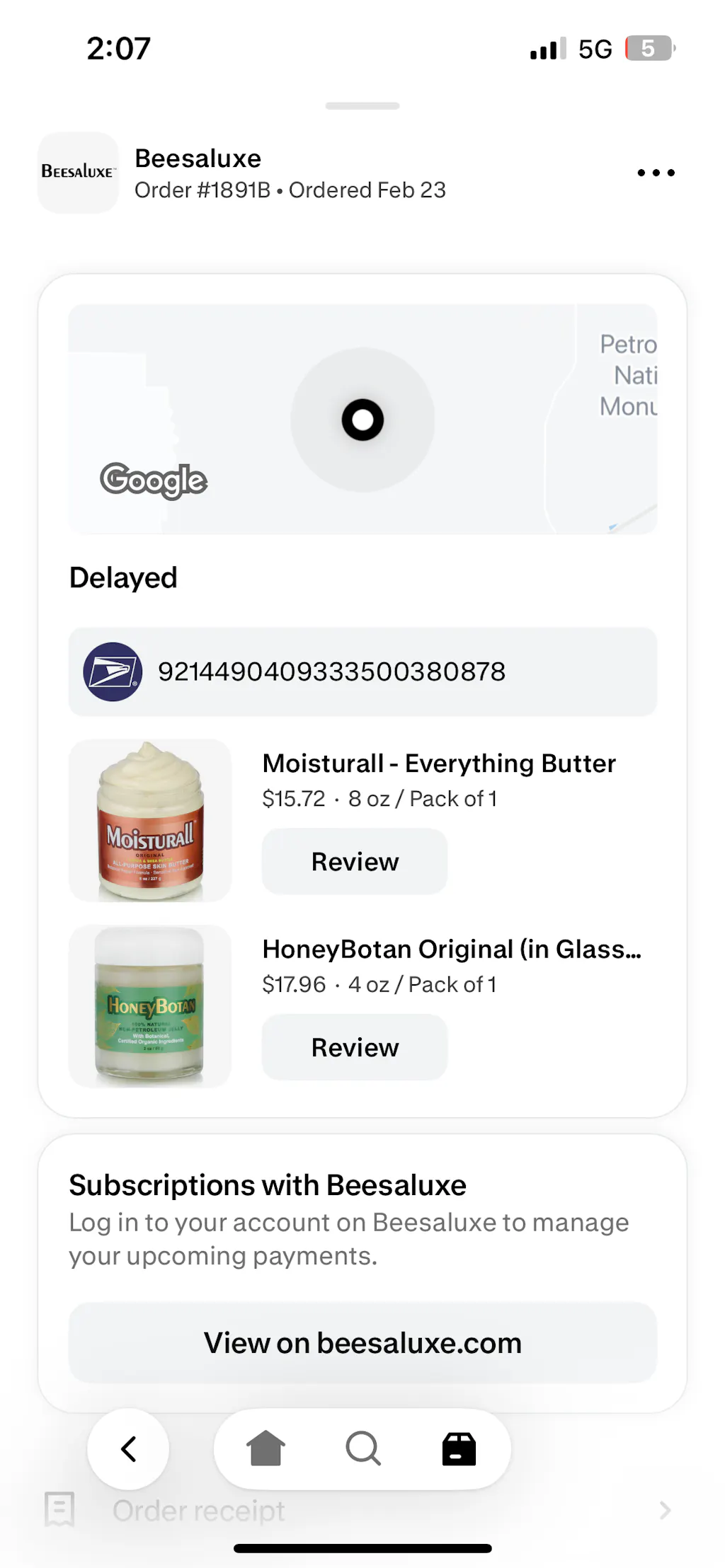Review HoneyBotan Original
This screenshot has height=1568, width=725.
pyautogui.click(x=355, y=1047)
